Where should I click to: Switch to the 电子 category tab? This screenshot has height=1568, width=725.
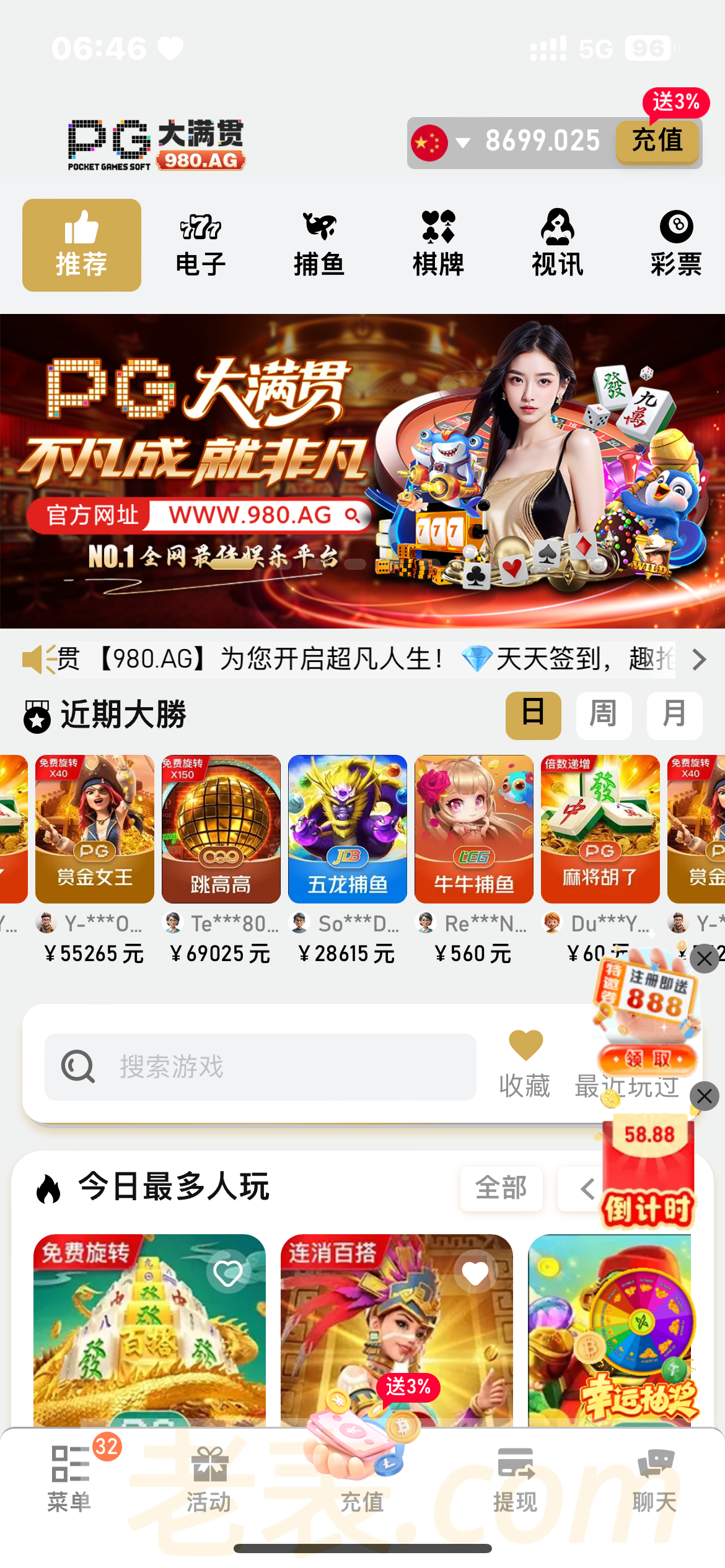[200, 245]
